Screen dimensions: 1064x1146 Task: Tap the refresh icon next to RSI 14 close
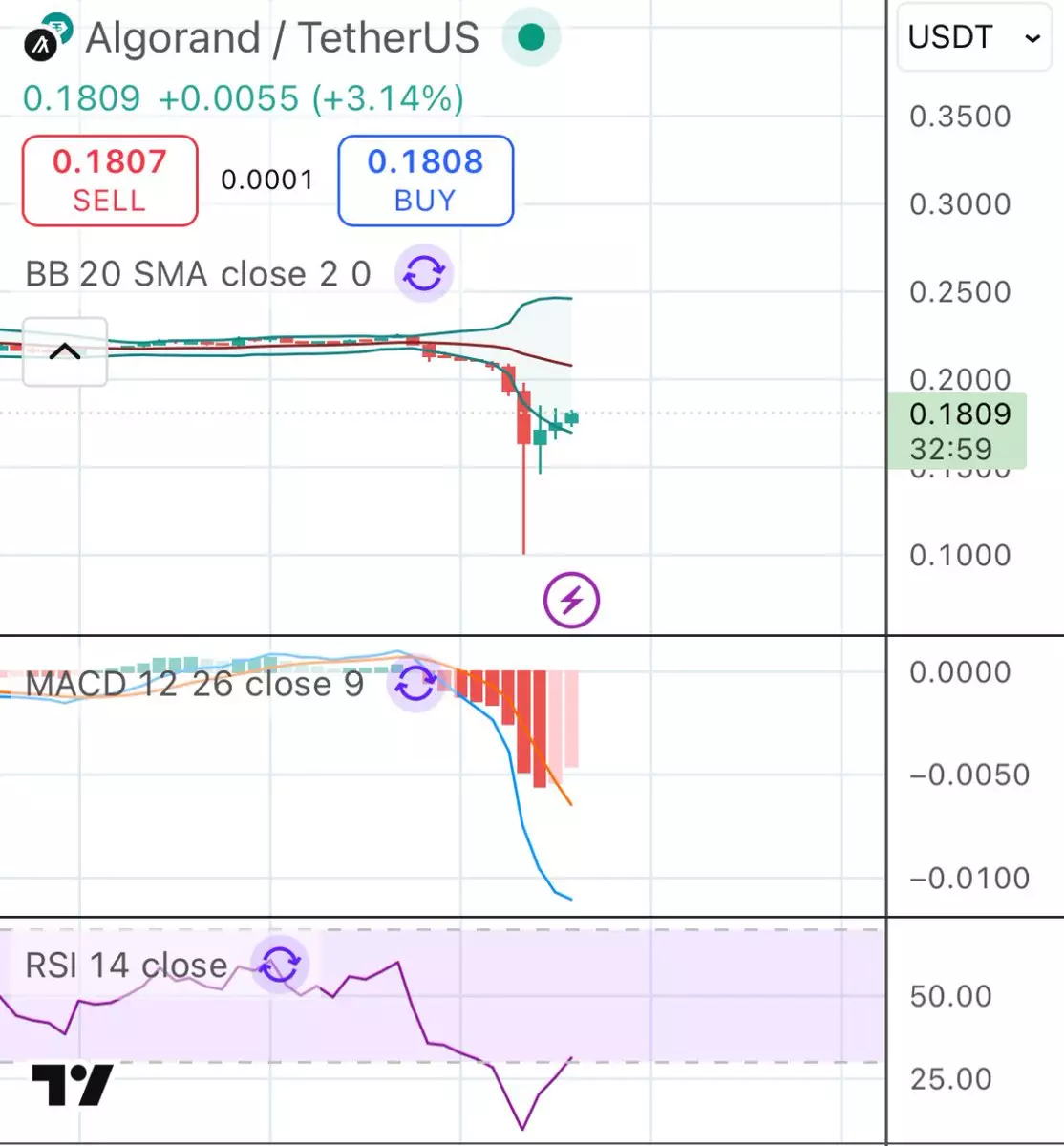click(280, 965)
